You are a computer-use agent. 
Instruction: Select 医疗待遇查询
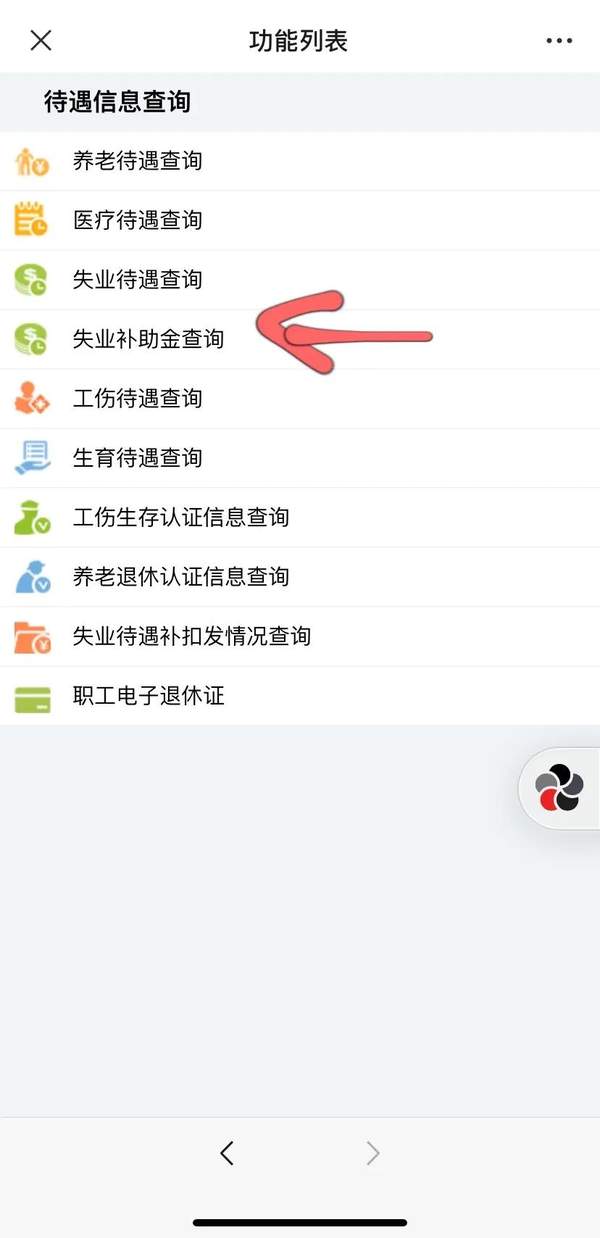point(137,220)
